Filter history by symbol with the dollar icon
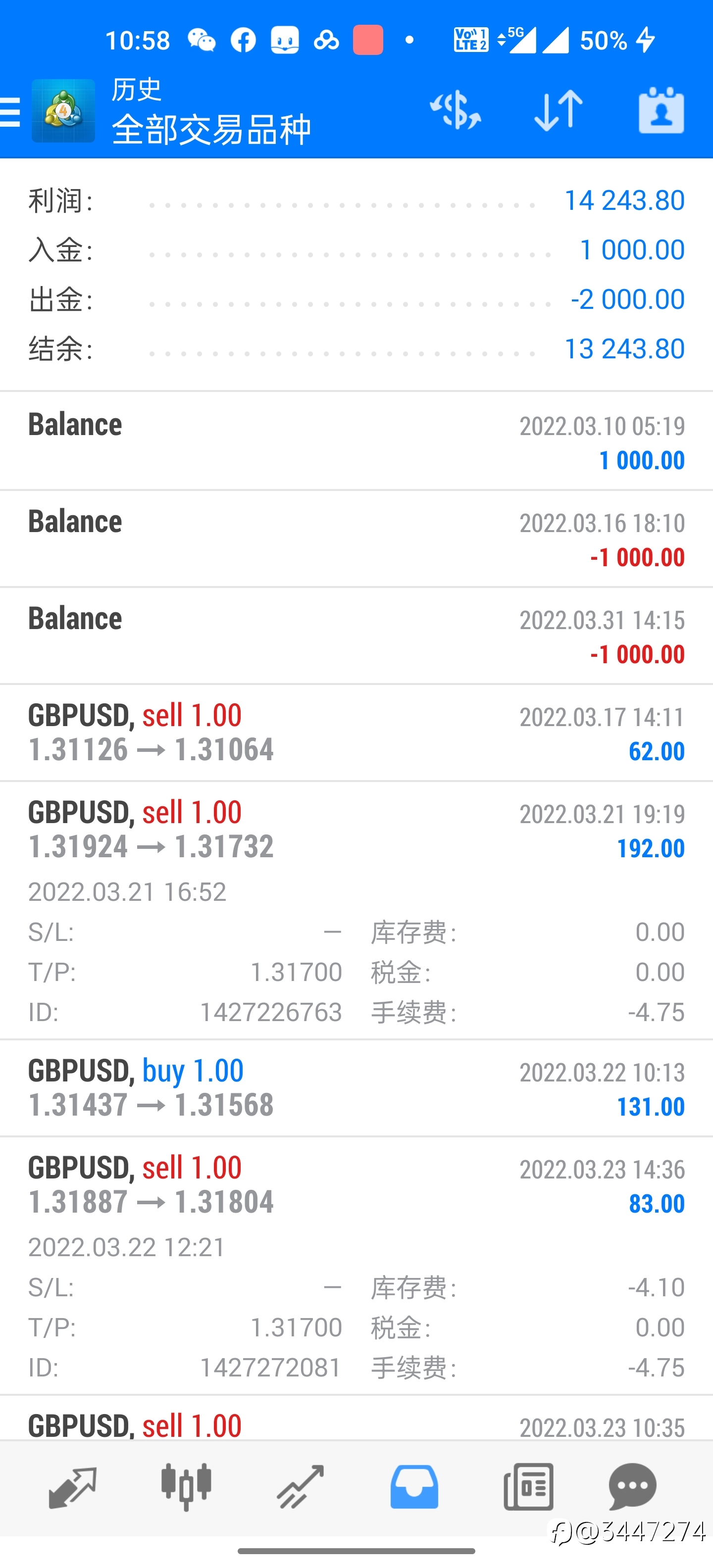713x1568 pixels. 456,110
